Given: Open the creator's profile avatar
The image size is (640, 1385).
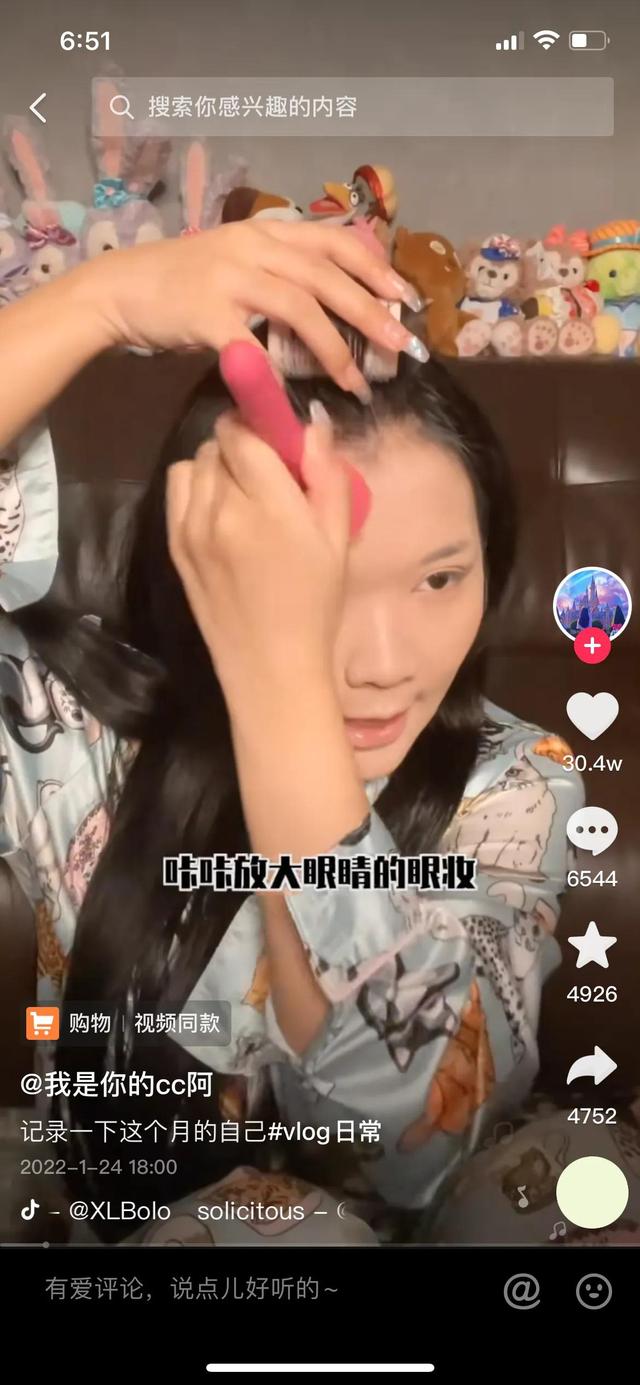Looking at the screenshot, I should tap(592, 605).
